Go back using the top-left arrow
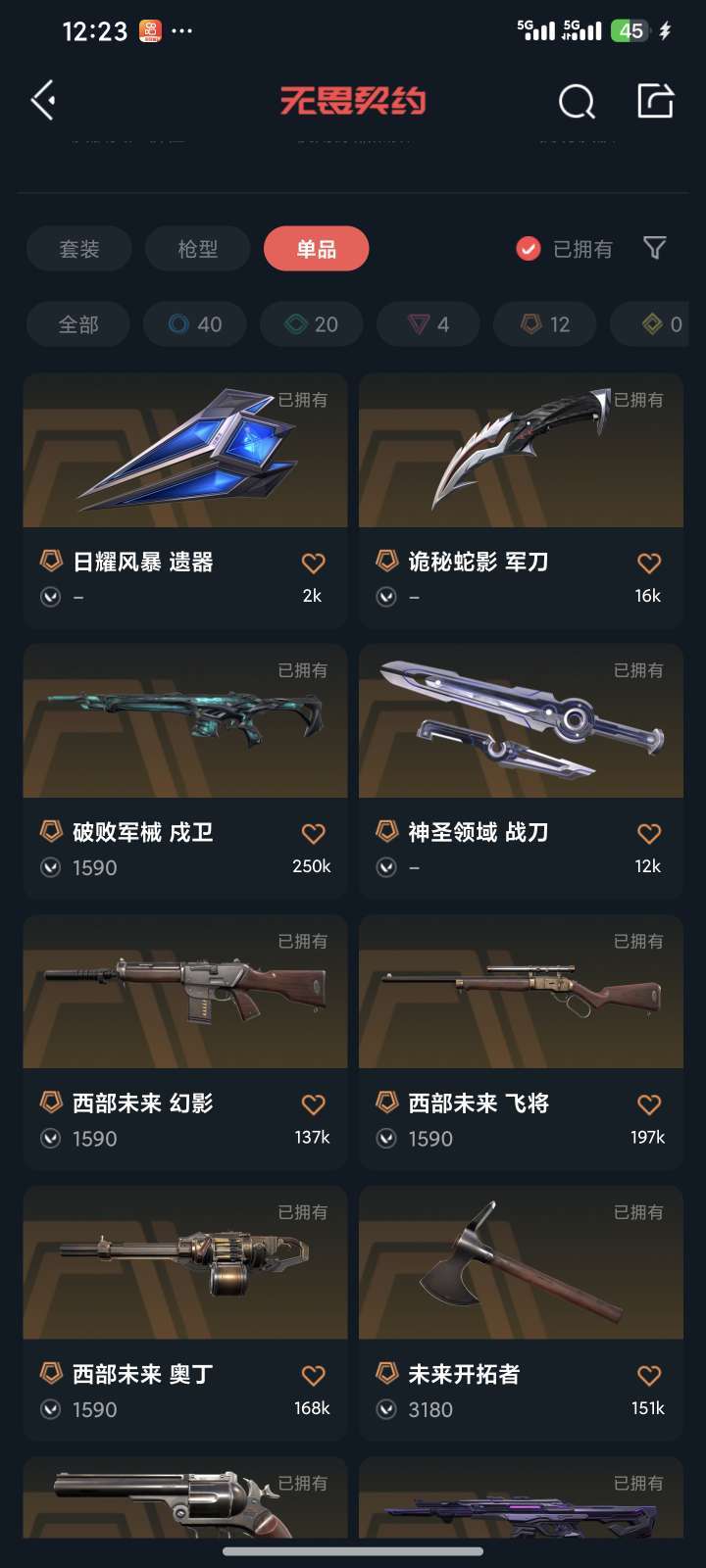 [43, 101]
